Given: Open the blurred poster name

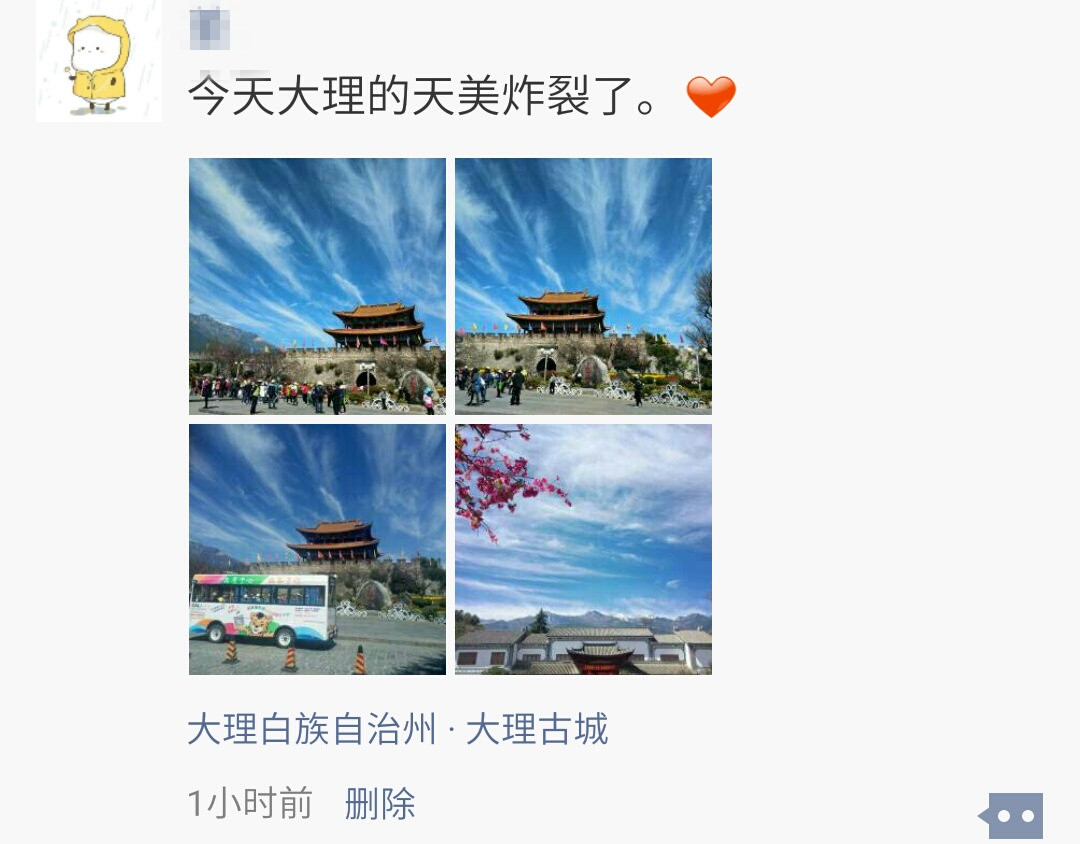Looking at the screenshot, I should pos(210,30).
